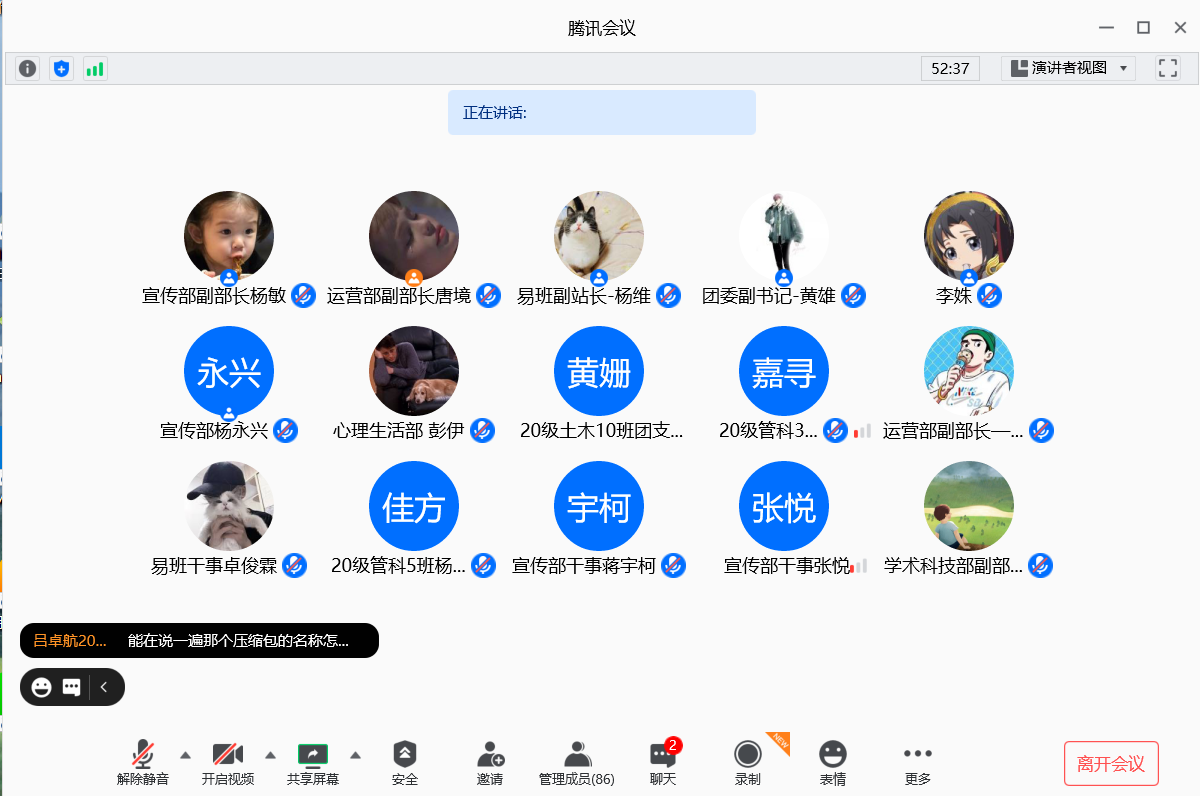Open the 安全 security options
The image size is (1200, 796).
pyautogui.click(x=405, y=764)
